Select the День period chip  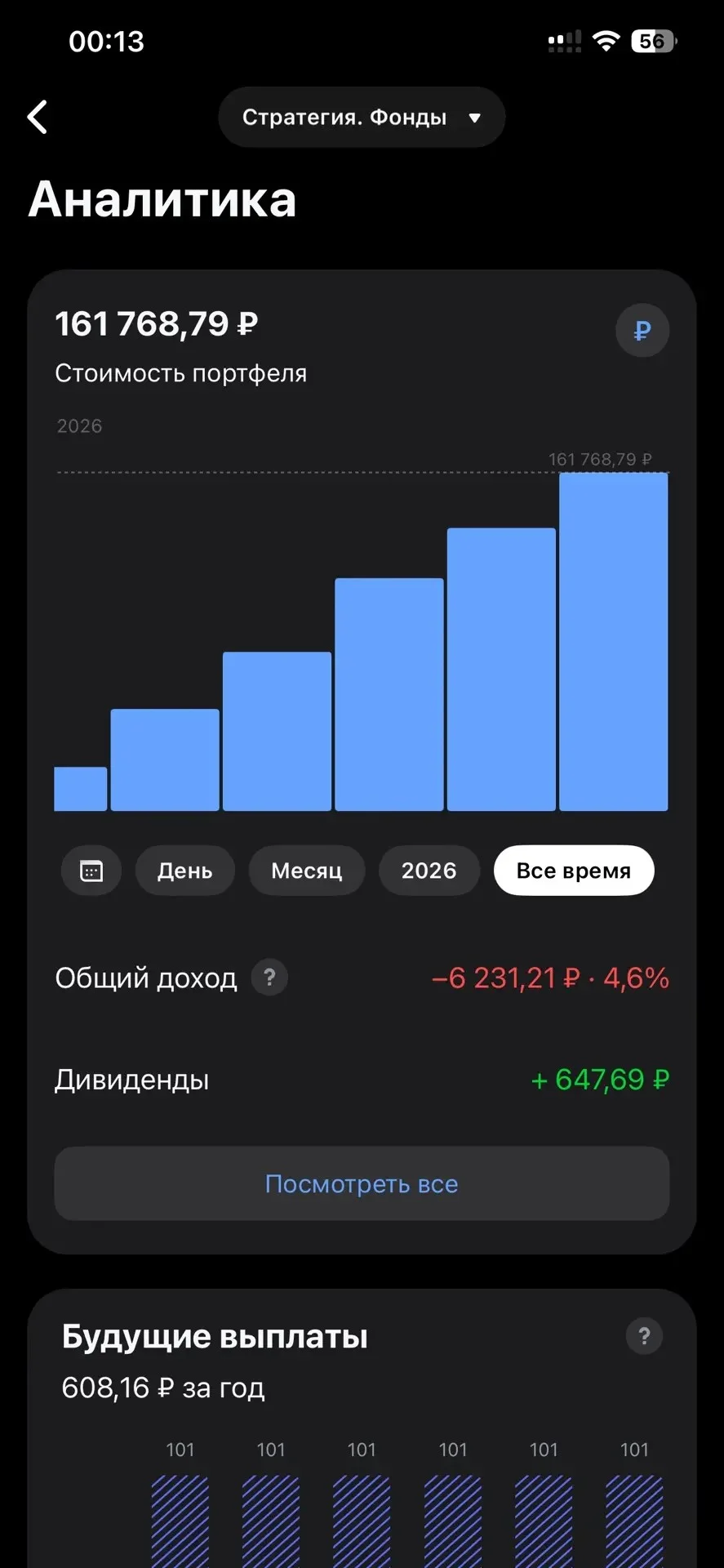click(x=185, y=871)
